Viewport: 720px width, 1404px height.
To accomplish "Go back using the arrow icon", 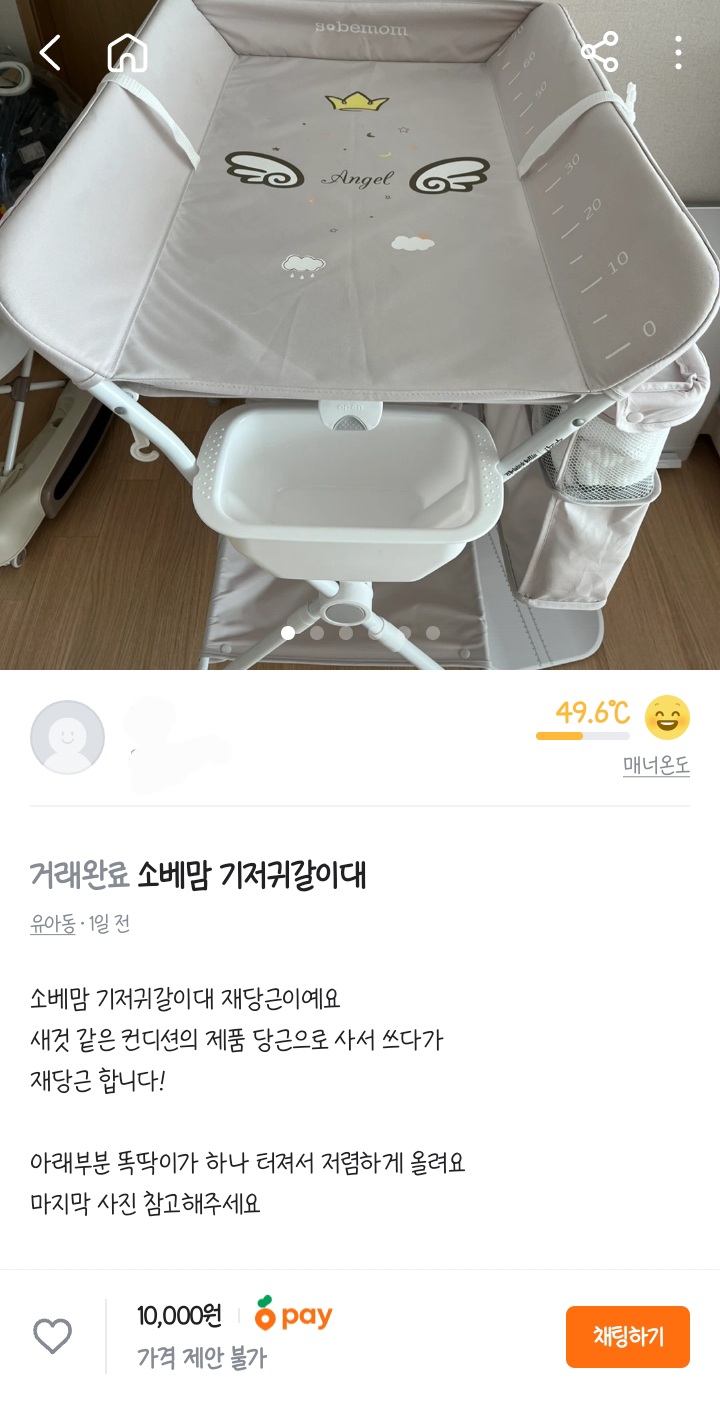I will [x=50, y=53].
